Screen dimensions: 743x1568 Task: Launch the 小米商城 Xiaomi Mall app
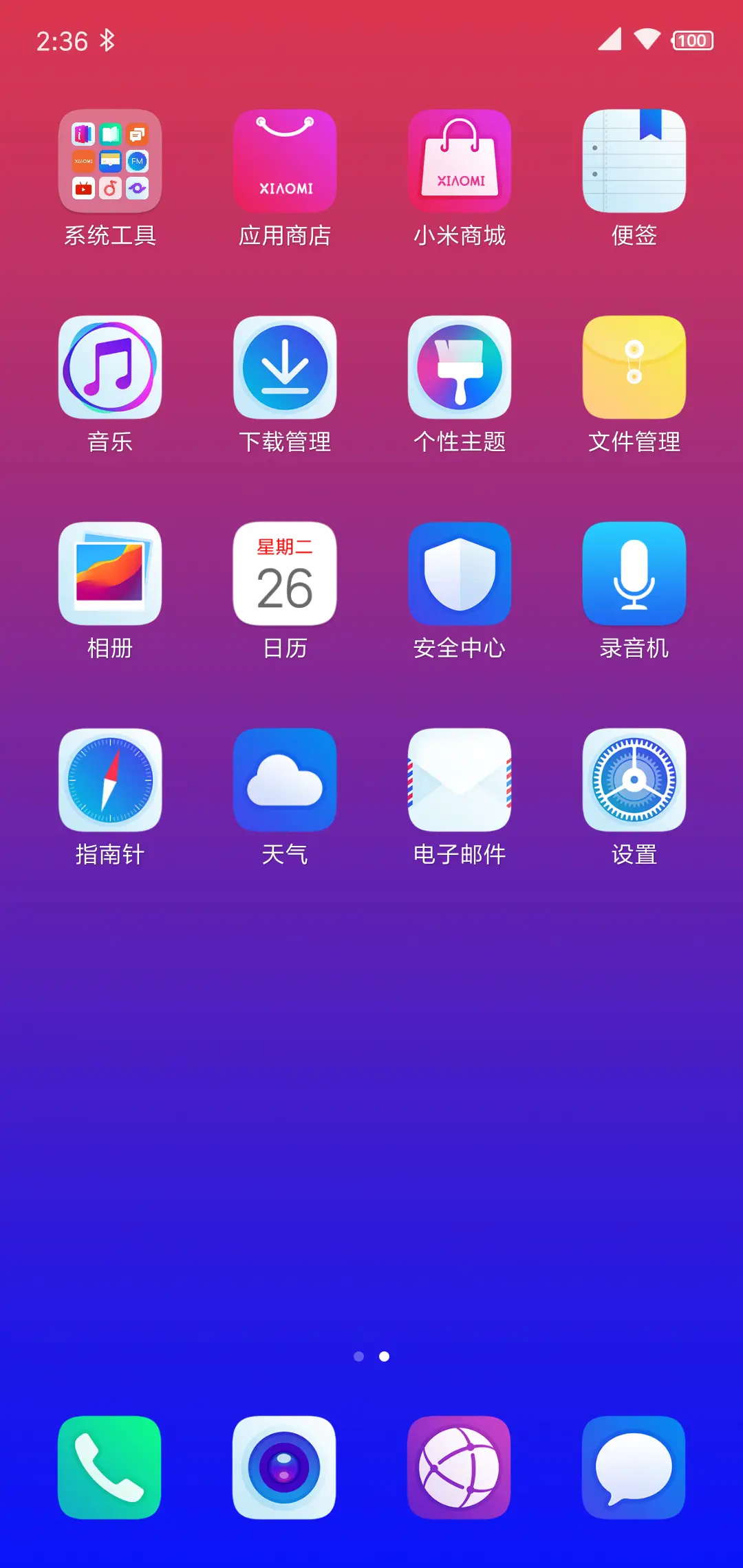point(460,160)
